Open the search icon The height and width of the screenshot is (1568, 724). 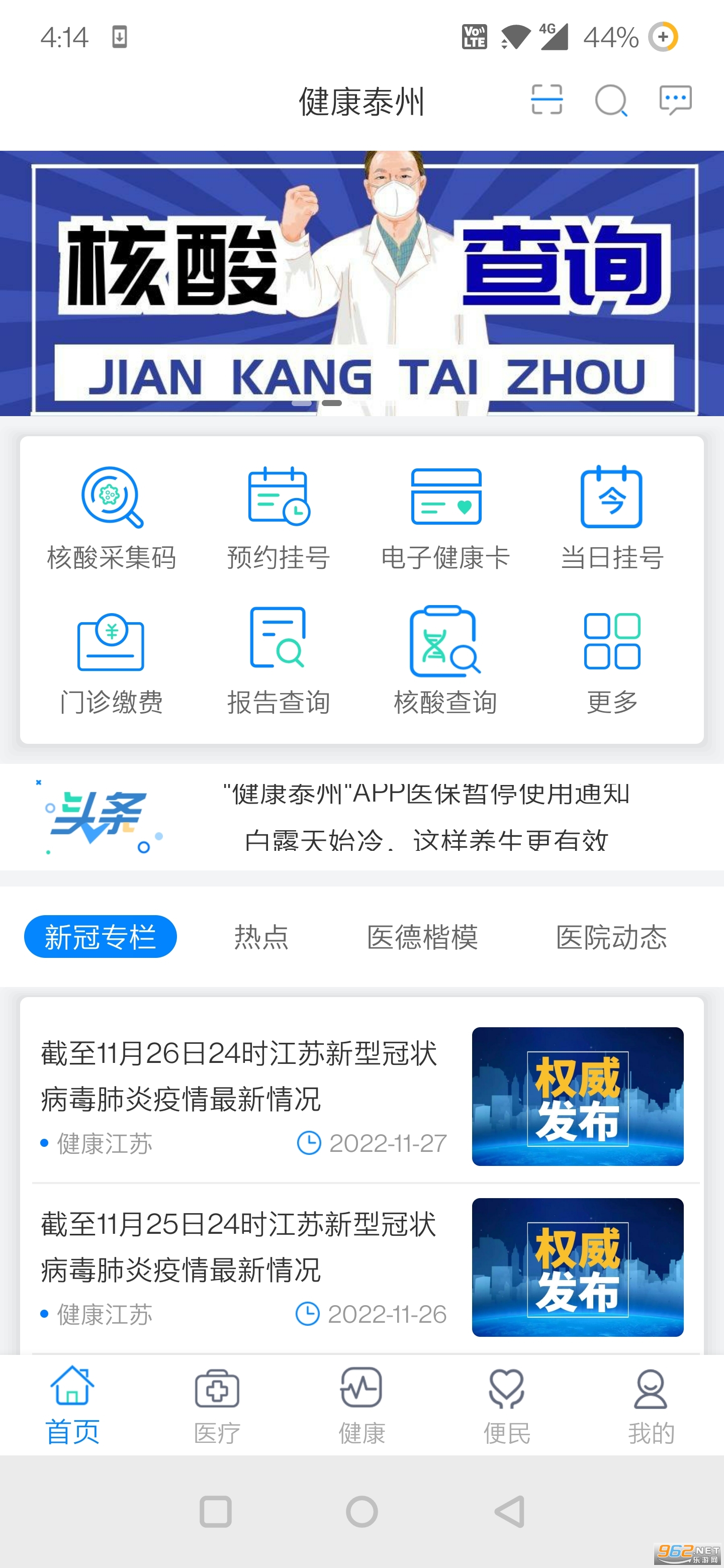[x=611, y=101]
